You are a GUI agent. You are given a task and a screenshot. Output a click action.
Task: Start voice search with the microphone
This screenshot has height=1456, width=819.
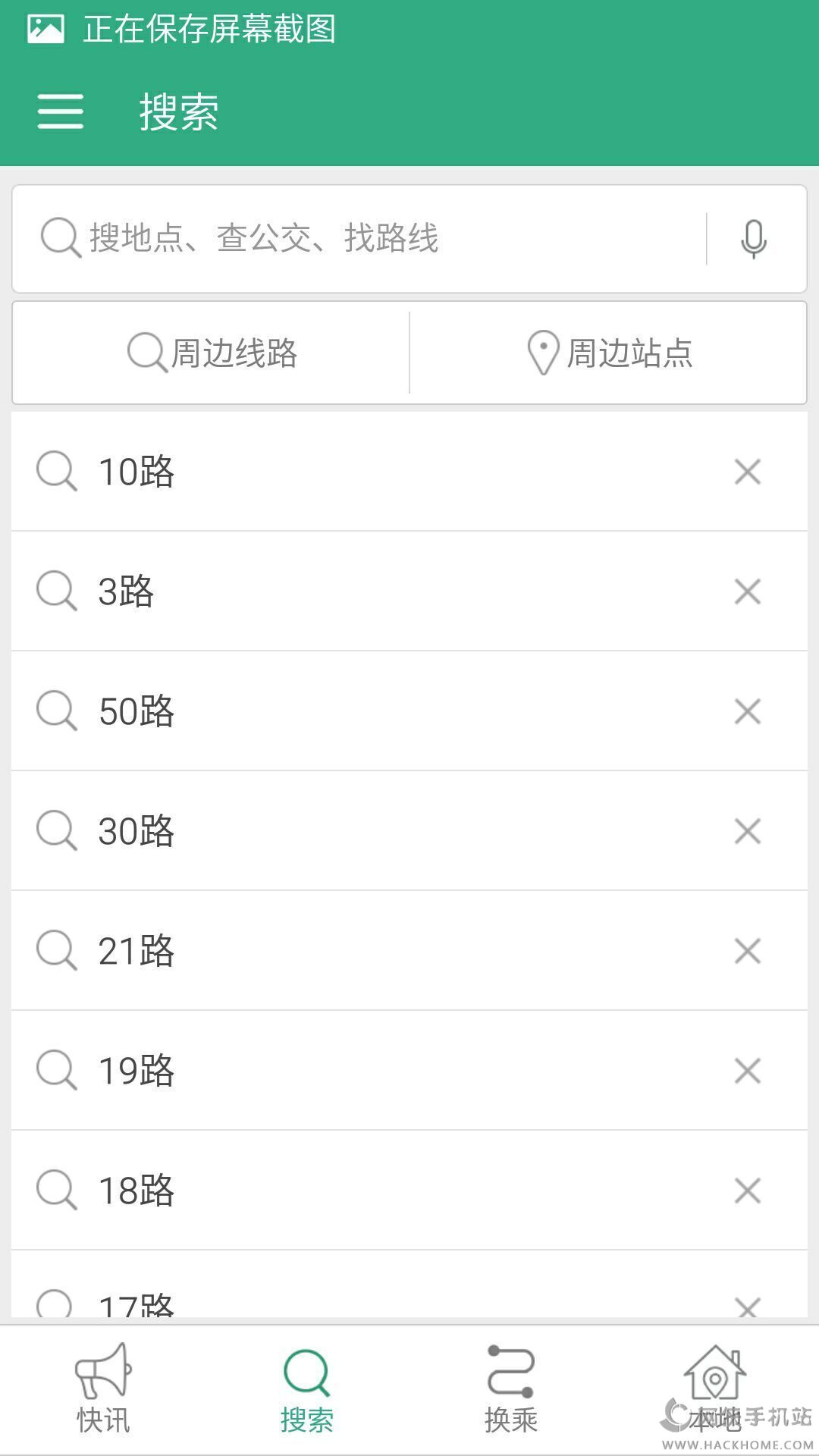tap(753, 239)
